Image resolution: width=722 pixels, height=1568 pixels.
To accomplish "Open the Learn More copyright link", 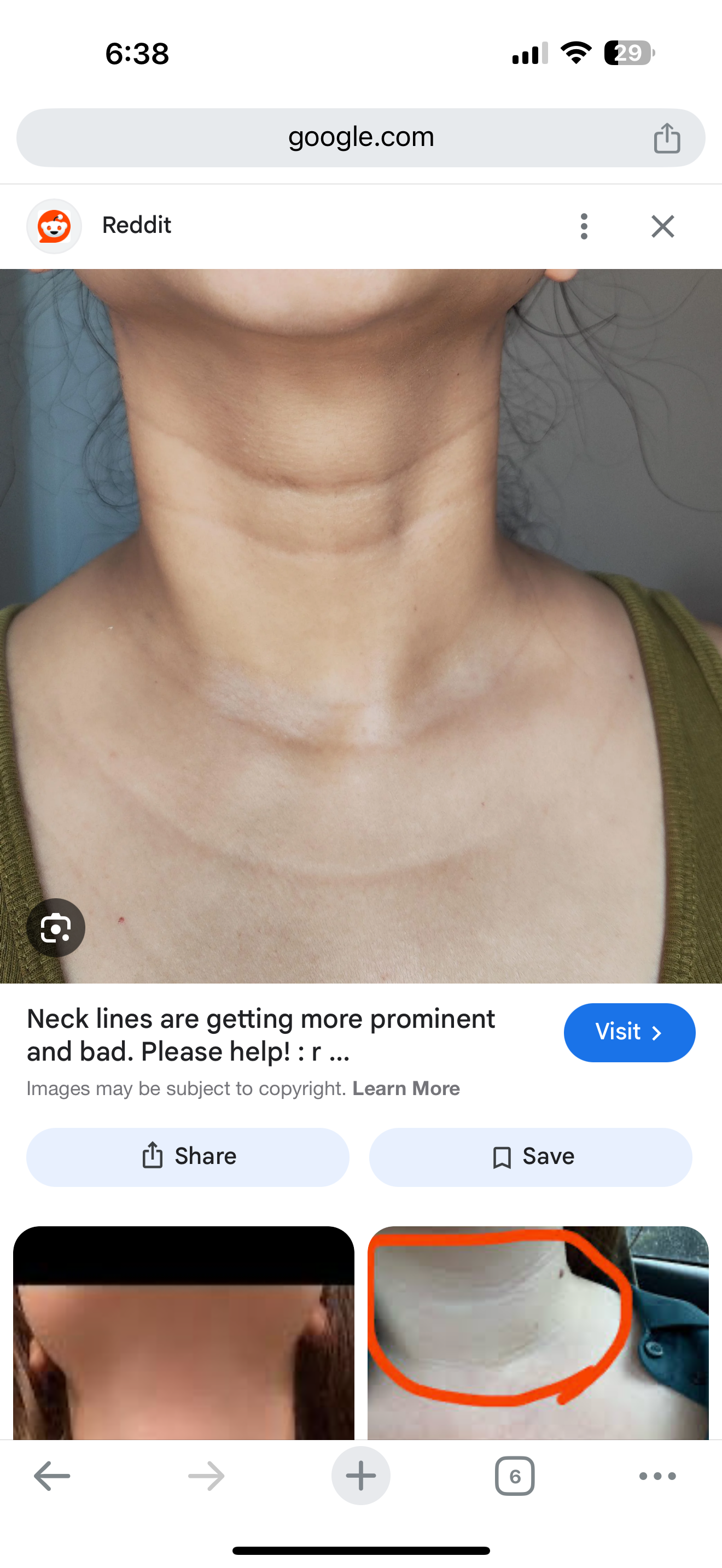I will pyautogui.click(x=406, y=1089).
